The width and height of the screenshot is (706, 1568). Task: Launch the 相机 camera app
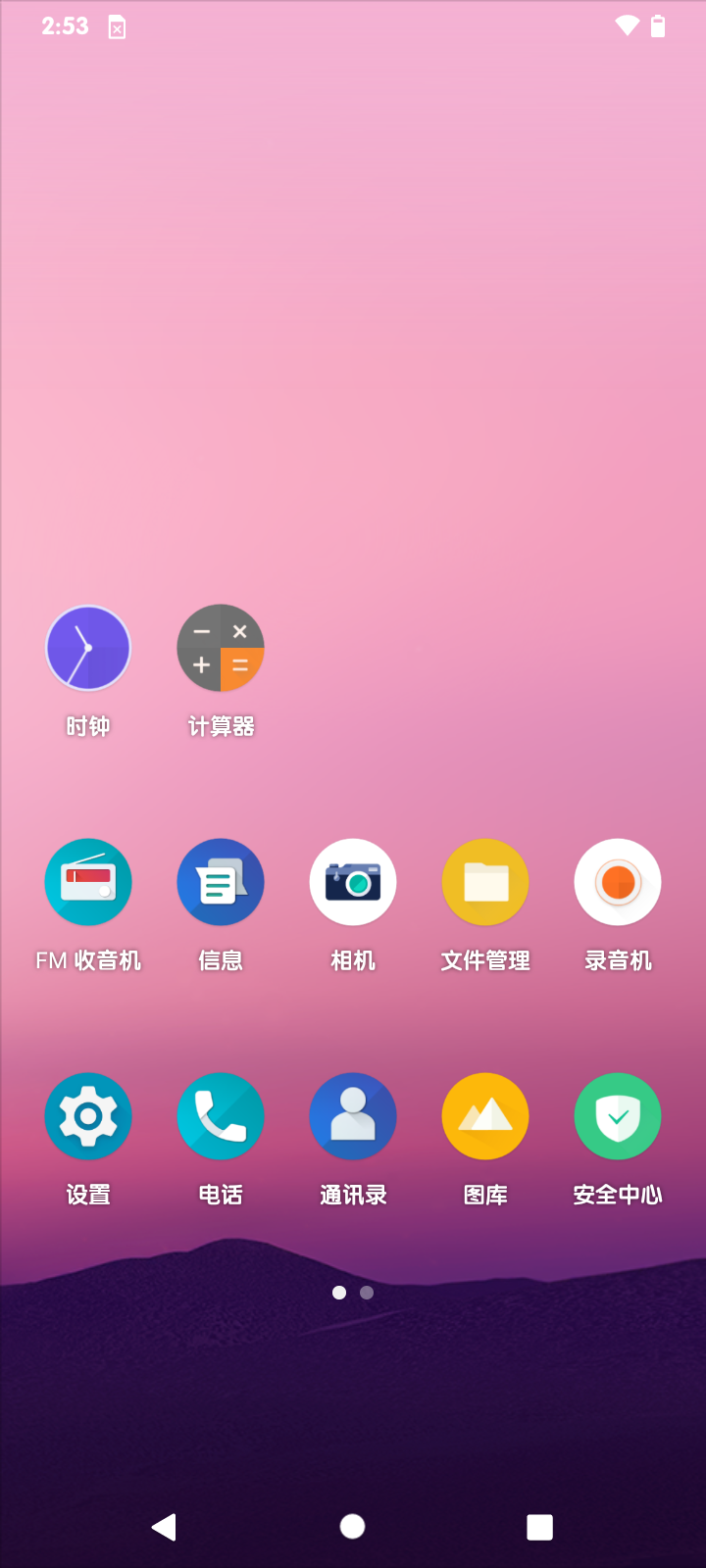tap(353, 882)
